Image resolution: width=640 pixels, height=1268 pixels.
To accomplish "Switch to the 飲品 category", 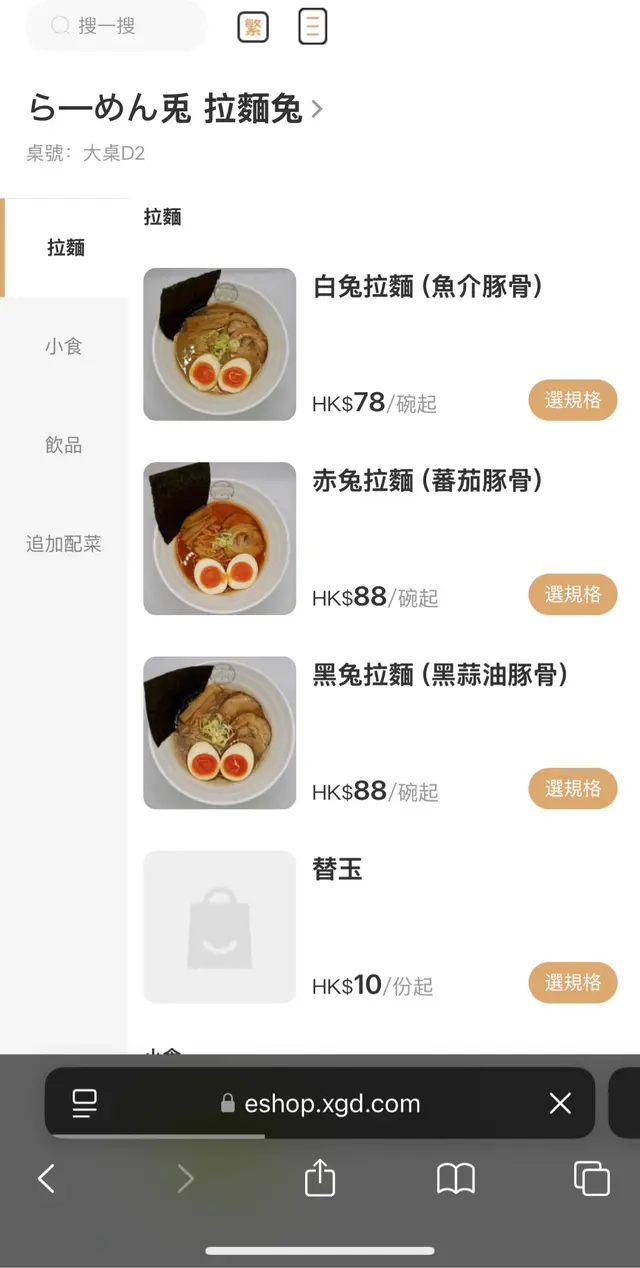I will pos(64,445).
